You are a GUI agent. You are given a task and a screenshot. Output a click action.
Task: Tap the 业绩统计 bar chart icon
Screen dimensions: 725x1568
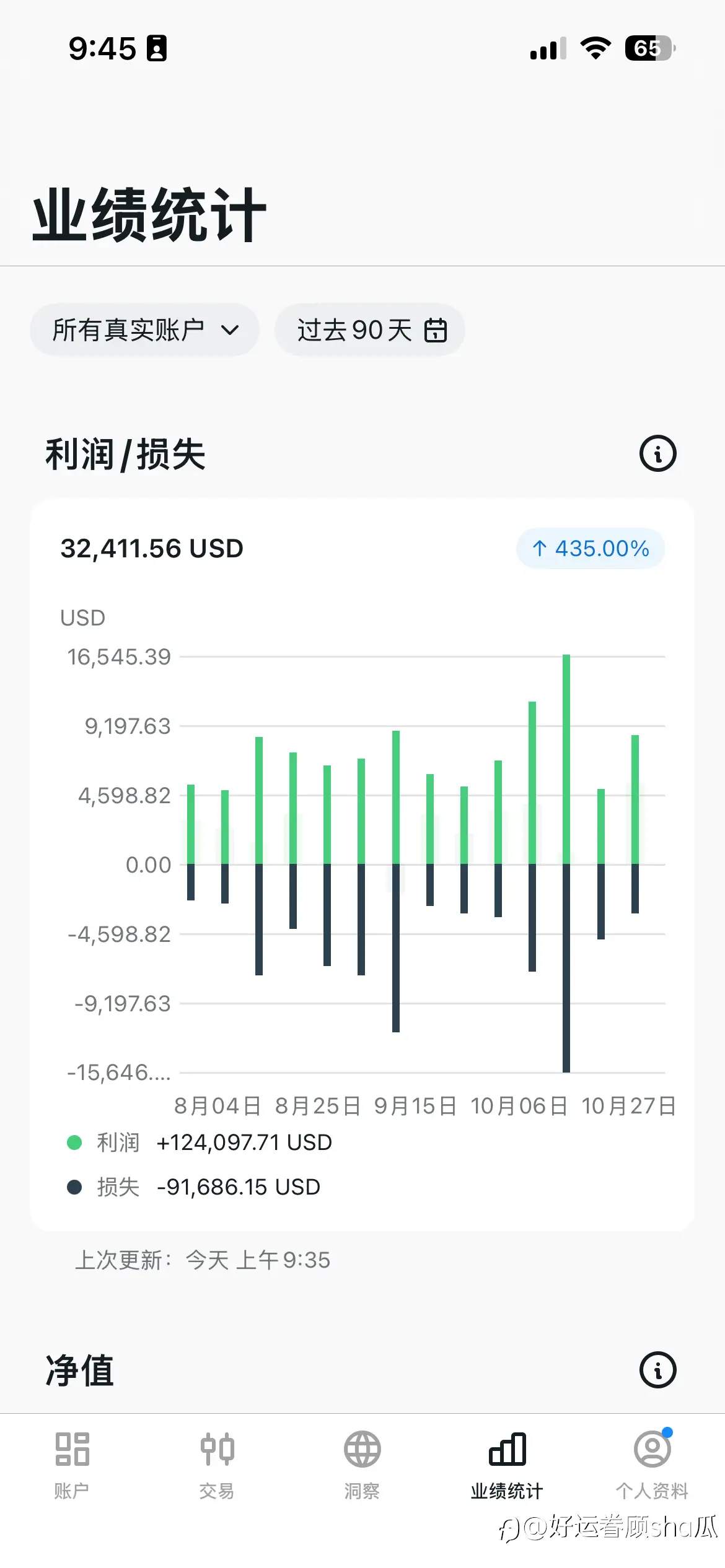pyautogui.click(x=507, y=1449)
